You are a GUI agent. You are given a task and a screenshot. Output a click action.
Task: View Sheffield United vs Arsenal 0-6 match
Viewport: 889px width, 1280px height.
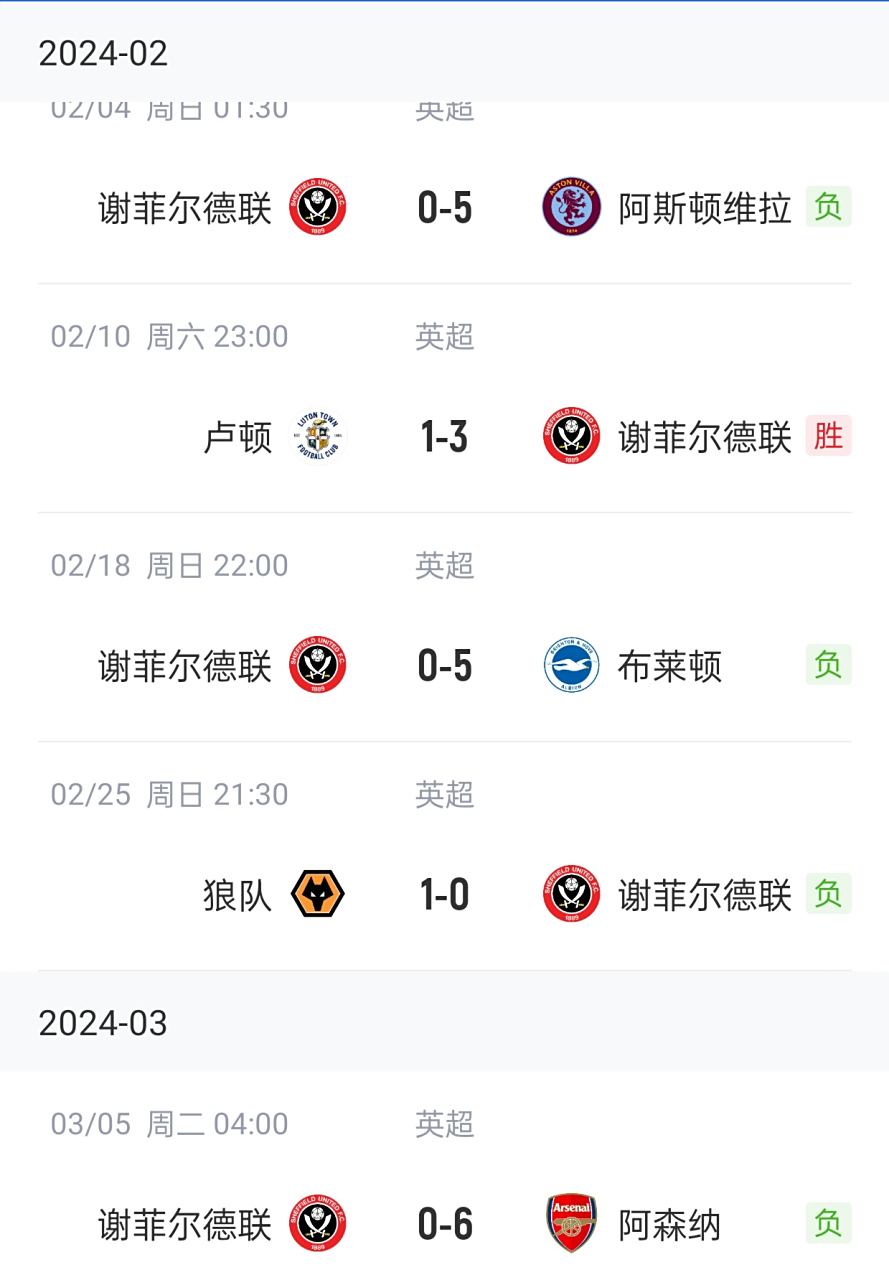[444, 1224]
